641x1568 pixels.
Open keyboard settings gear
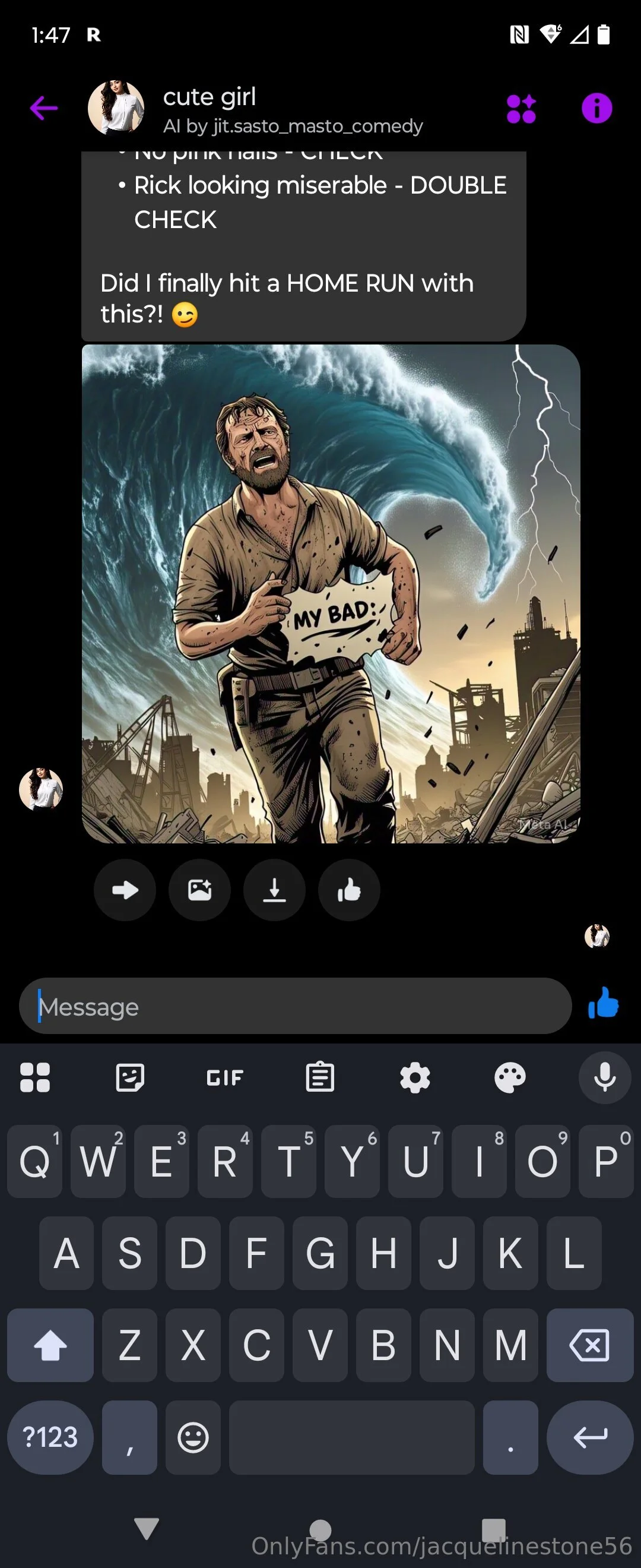[415, 1078]
